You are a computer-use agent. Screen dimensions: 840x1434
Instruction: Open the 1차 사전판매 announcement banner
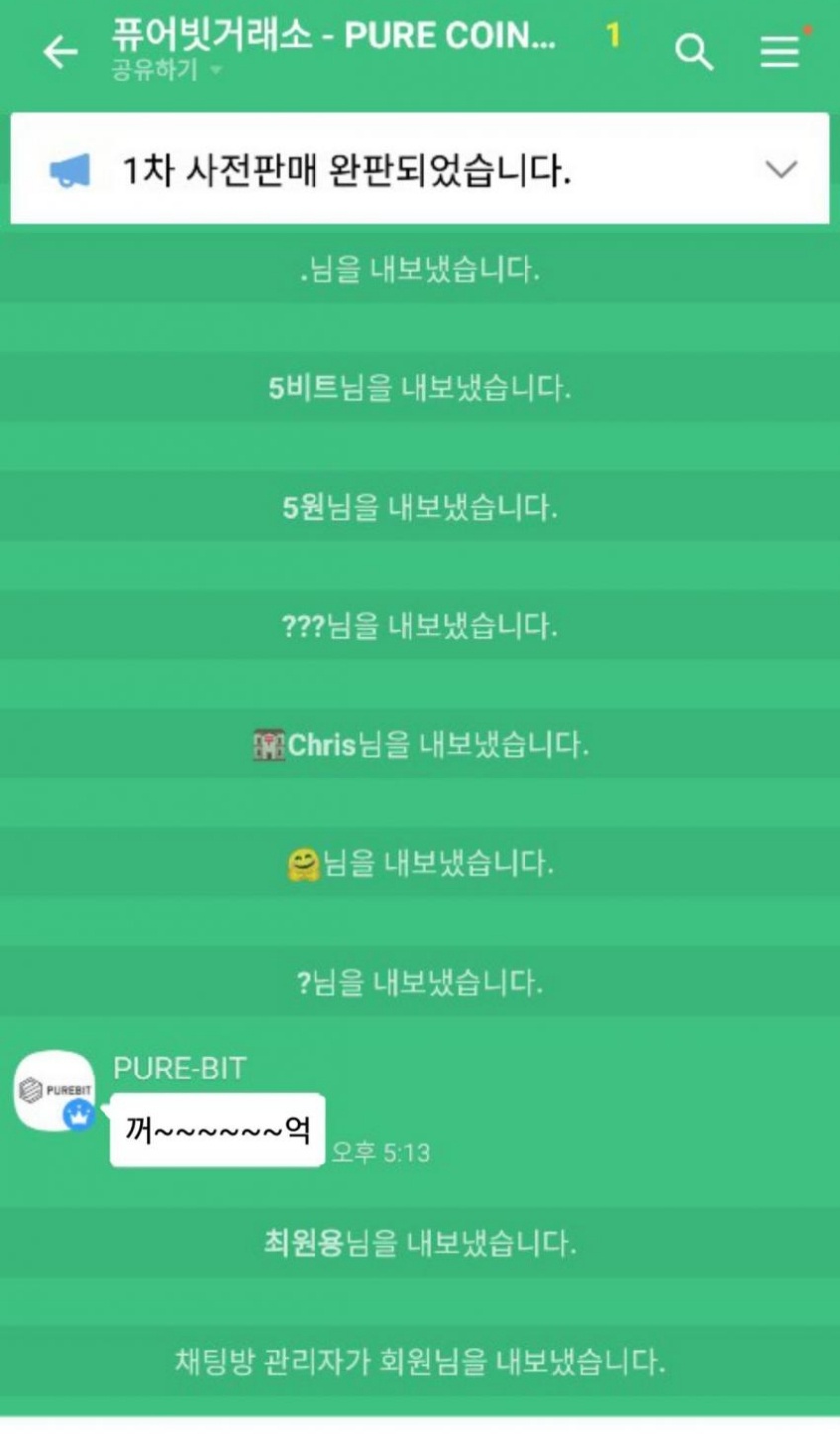click(x=346, y=171)
